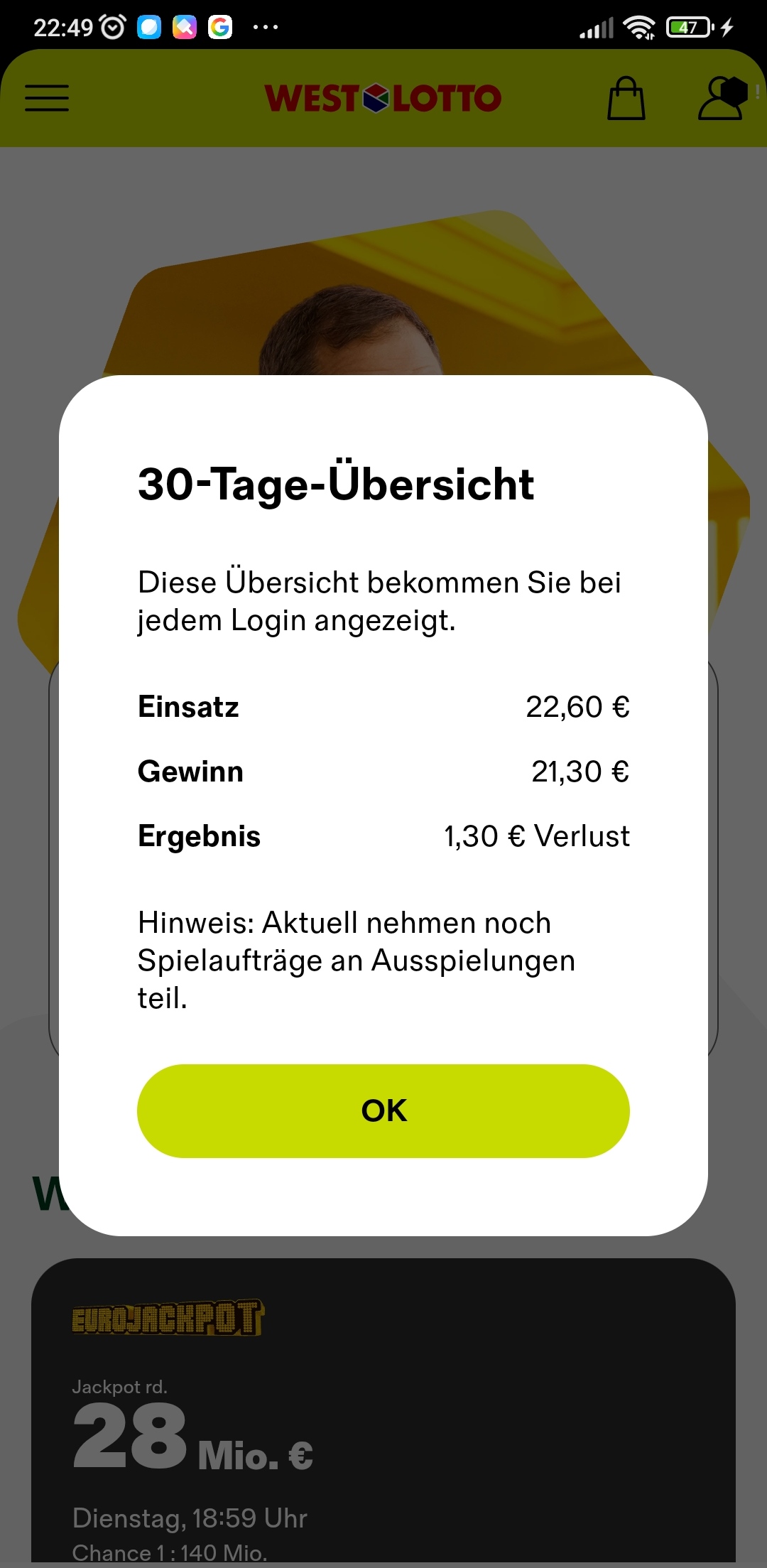Confirm the 30-Tage-Übersicht with OK
Viewport: 767px width, 1568px height.
[383, 1110]
